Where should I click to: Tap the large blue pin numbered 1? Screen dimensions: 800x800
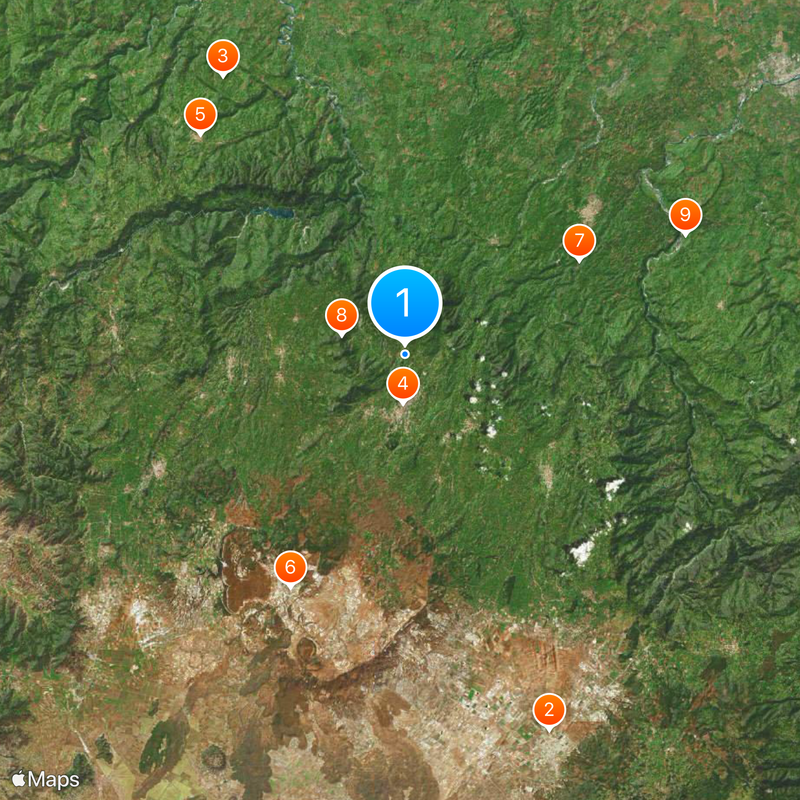click(x=405, y=302)
